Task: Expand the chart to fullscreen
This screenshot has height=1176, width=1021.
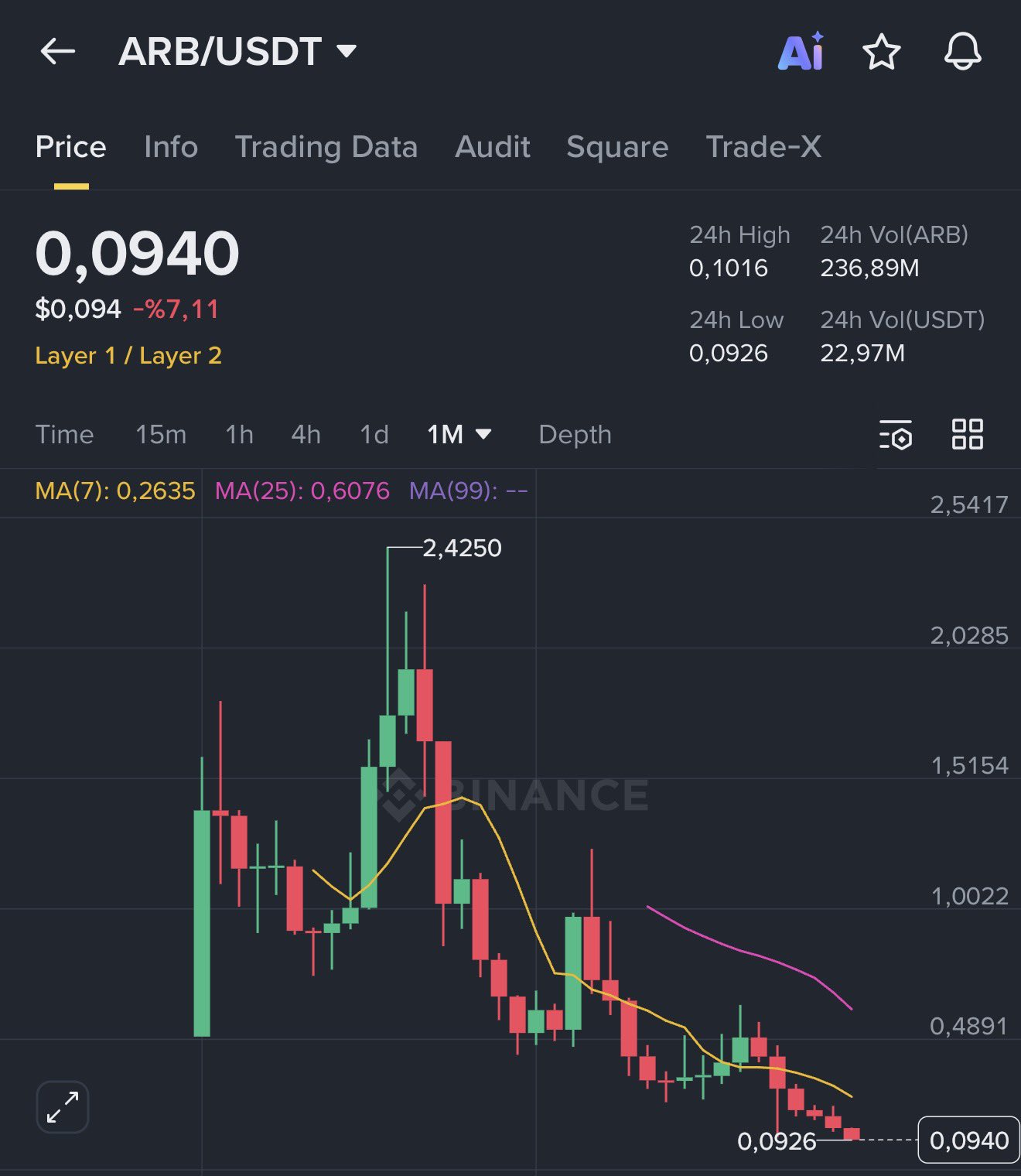Action: tap(63, 1107)
